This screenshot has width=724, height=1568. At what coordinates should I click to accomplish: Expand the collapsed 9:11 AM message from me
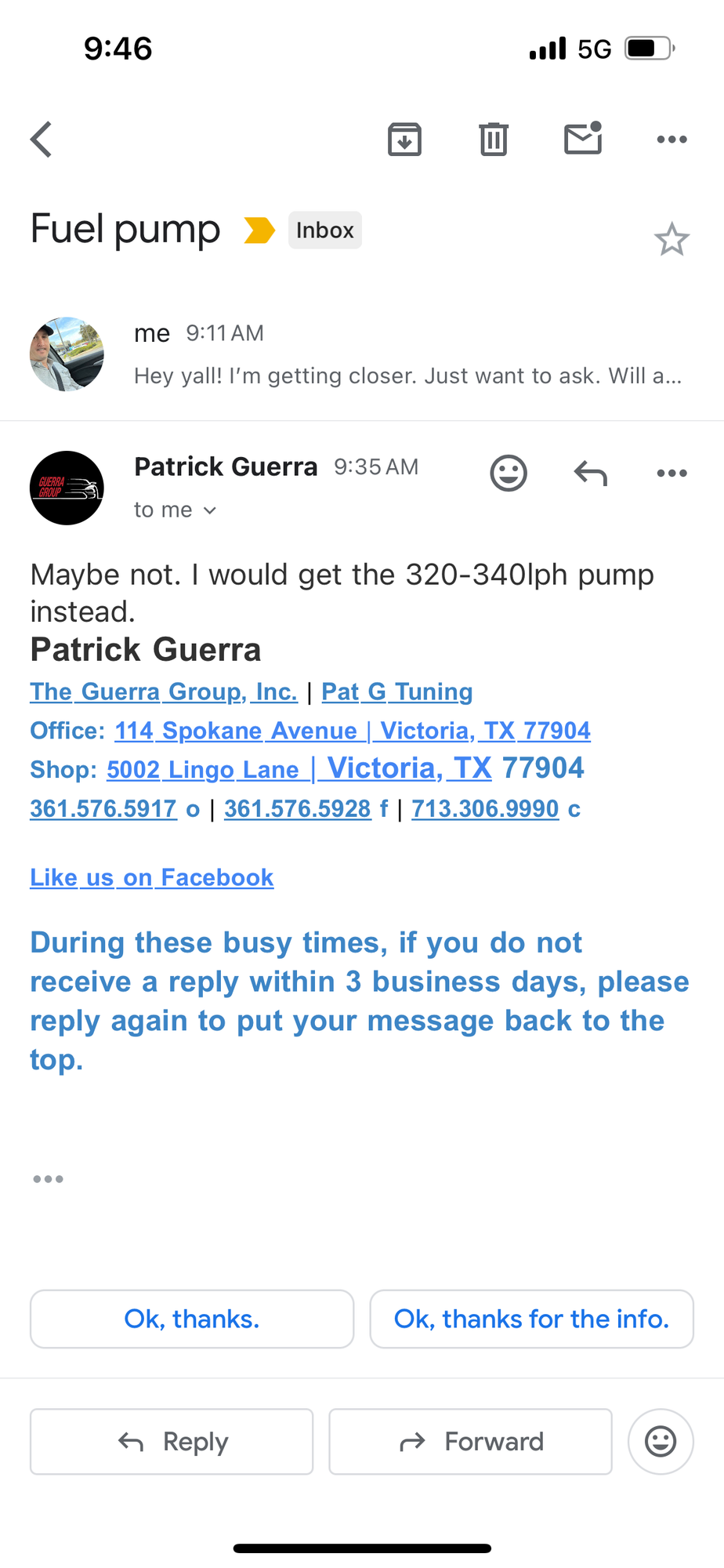coord(407,355)
